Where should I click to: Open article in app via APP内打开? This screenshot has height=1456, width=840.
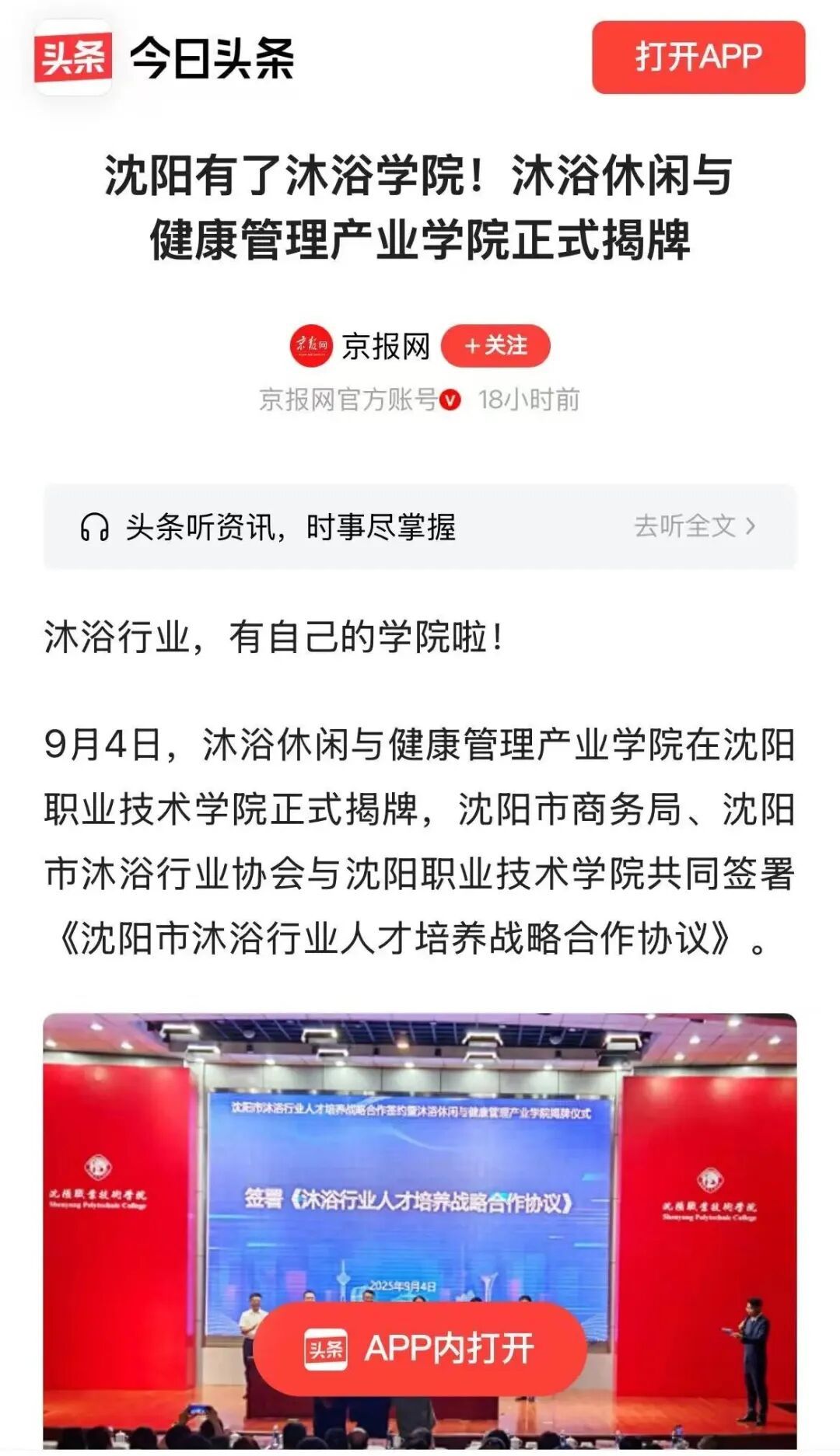pyautogui.click(x=420, y=1348)
